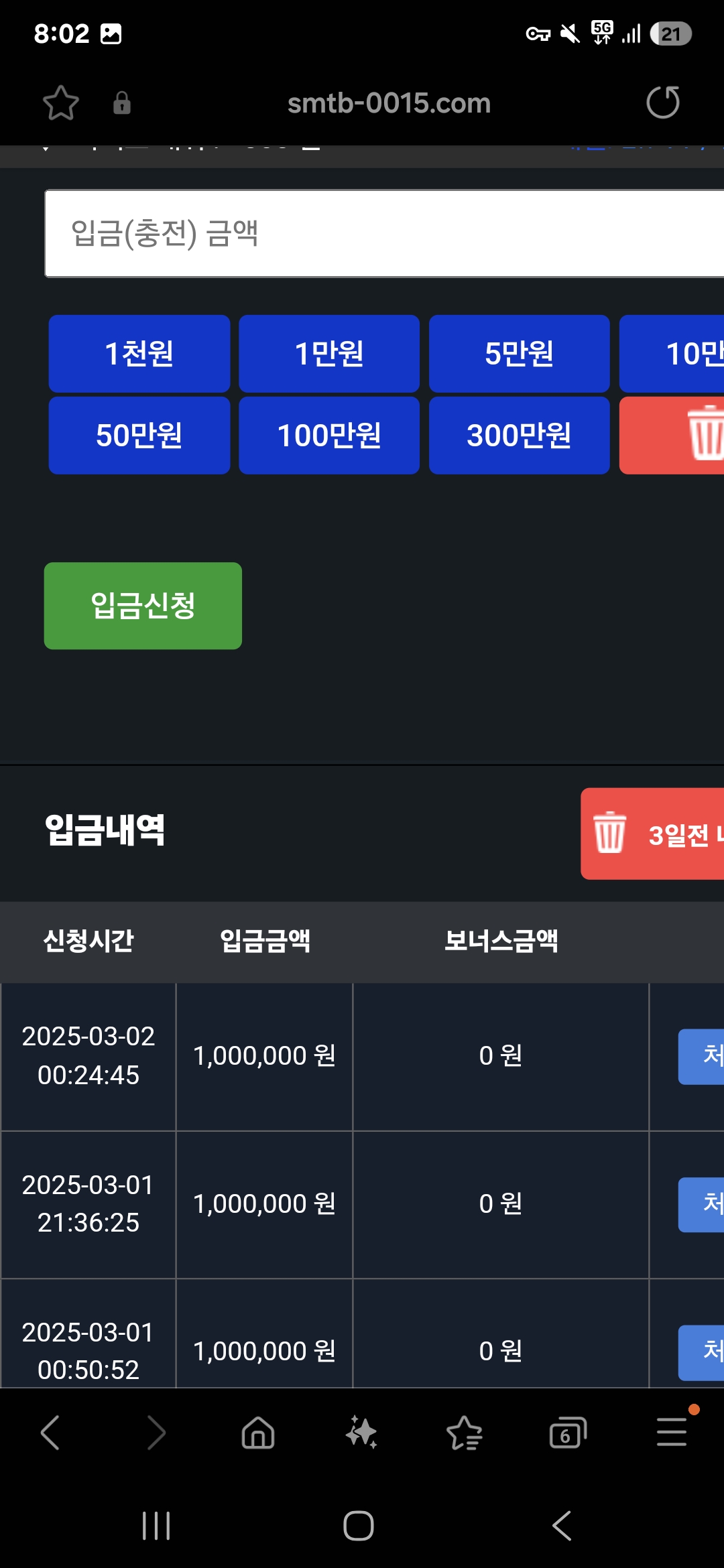Select the 100만원 amount button
Viewport: 724px width, 1568px height.
tap(329, 436)
